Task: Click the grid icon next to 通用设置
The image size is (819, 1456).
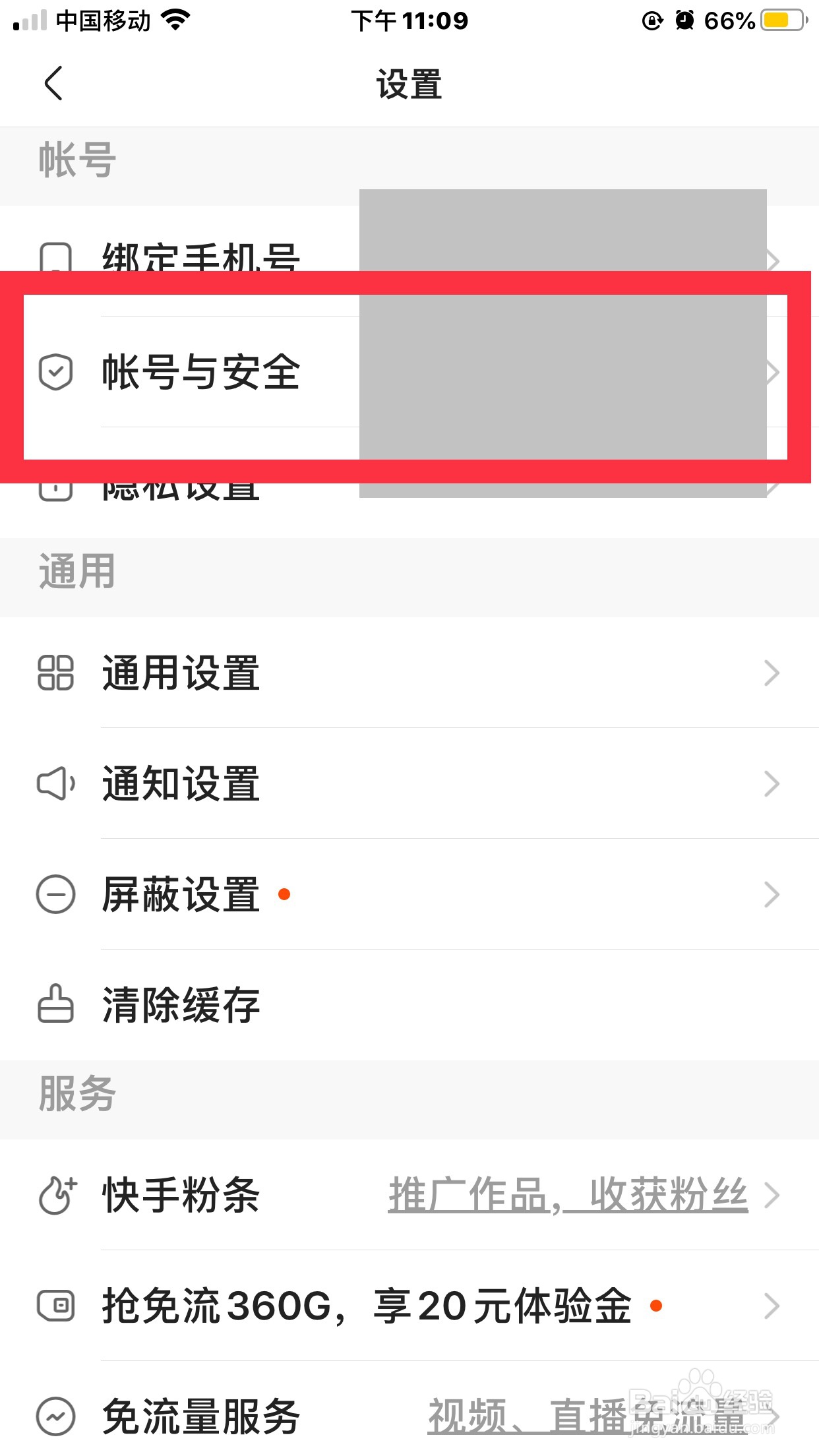Action: point(56,673)
